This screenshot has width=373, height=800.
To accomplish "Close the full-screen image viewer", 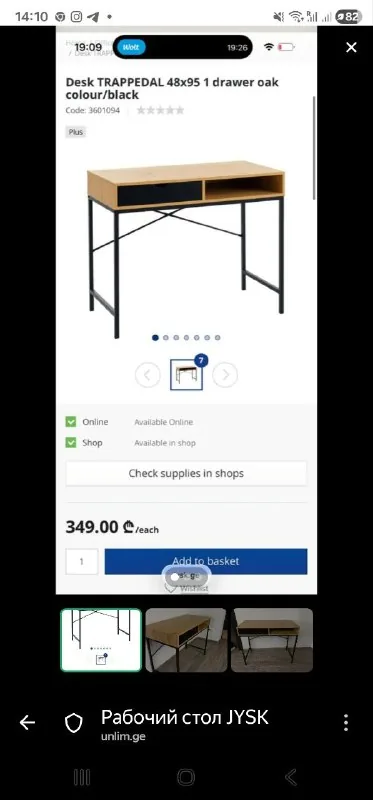I will (x=351, y=47).
